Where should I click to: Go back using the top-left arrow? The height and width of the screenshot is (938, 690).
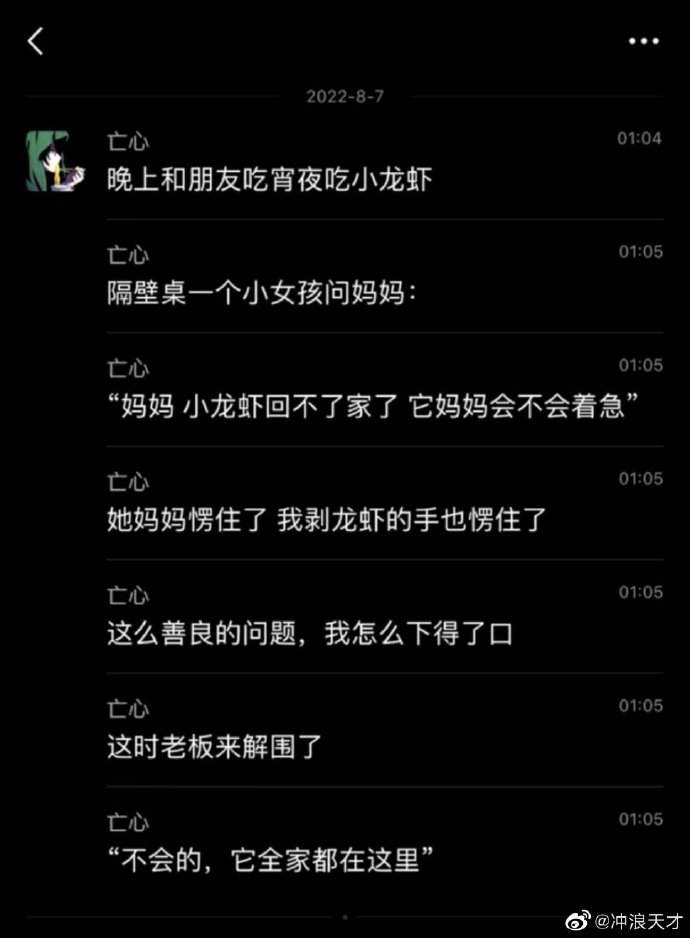click(x=36, y=41)
